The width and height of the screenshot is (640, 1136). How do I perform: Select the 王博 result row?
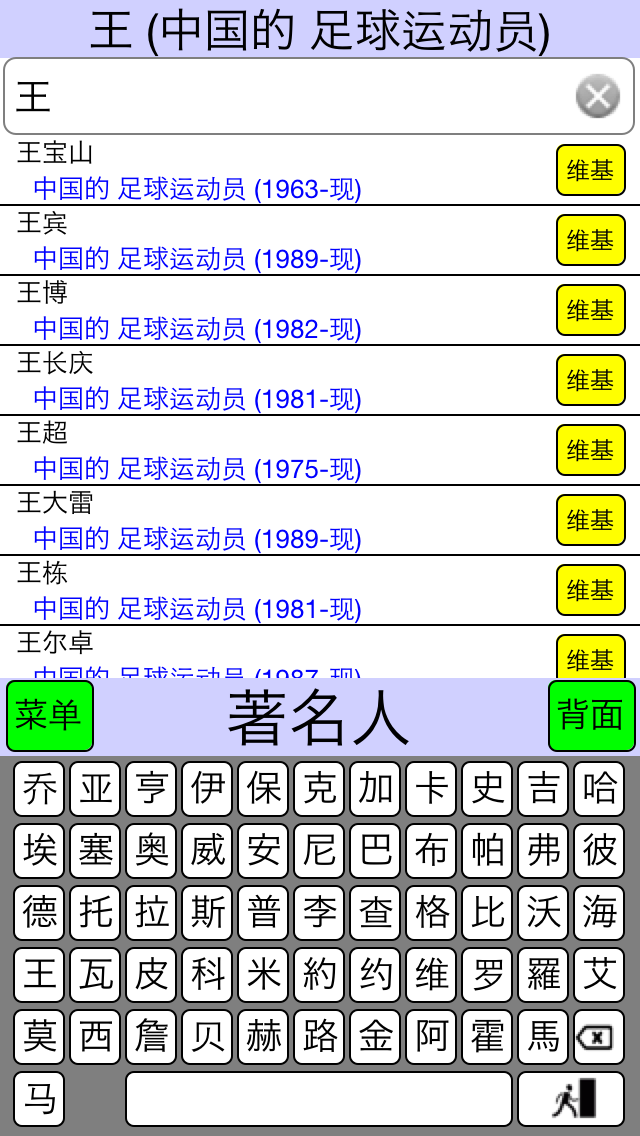click(x=320, y=310)
